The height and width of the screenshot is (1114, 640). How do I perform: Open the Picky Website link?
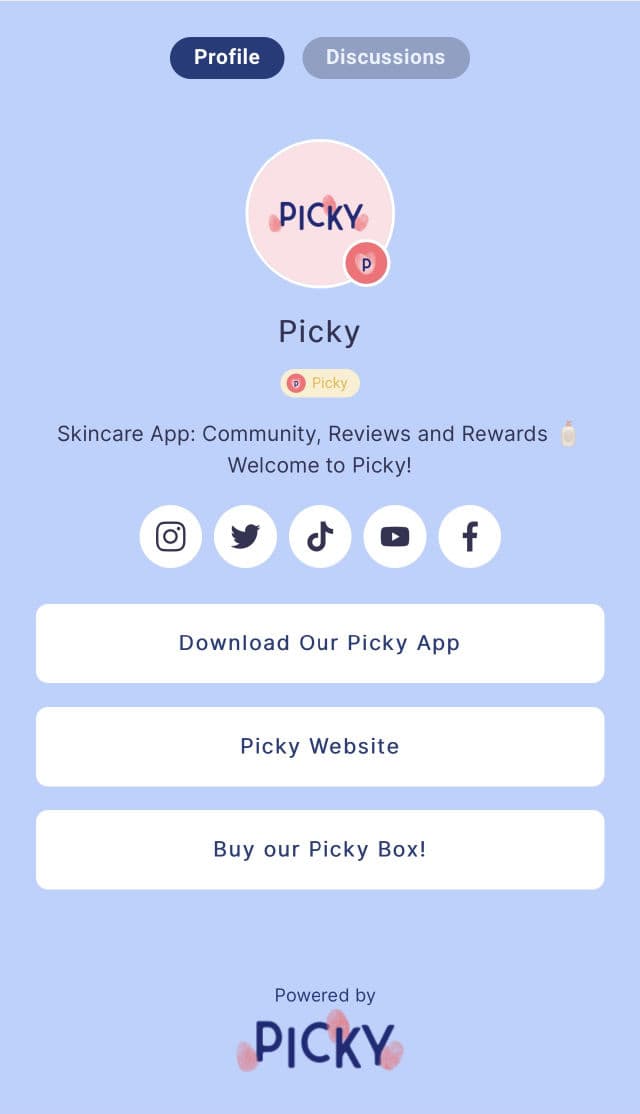[320, 746]
